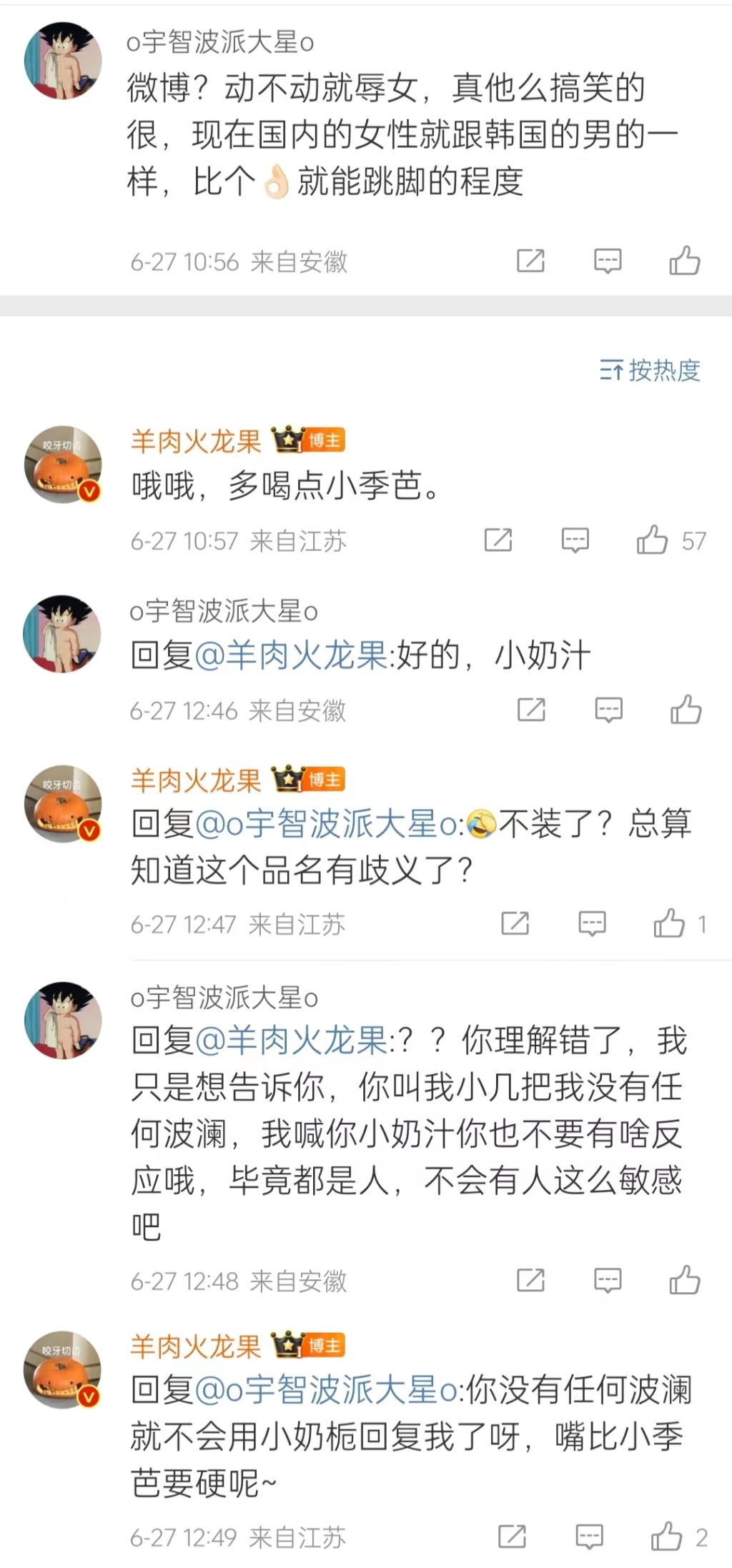Viewport: 732px width, 1568px height.
Task: Share the 10:57 reply by 羊肉火龙果
Action: (498, 540)
